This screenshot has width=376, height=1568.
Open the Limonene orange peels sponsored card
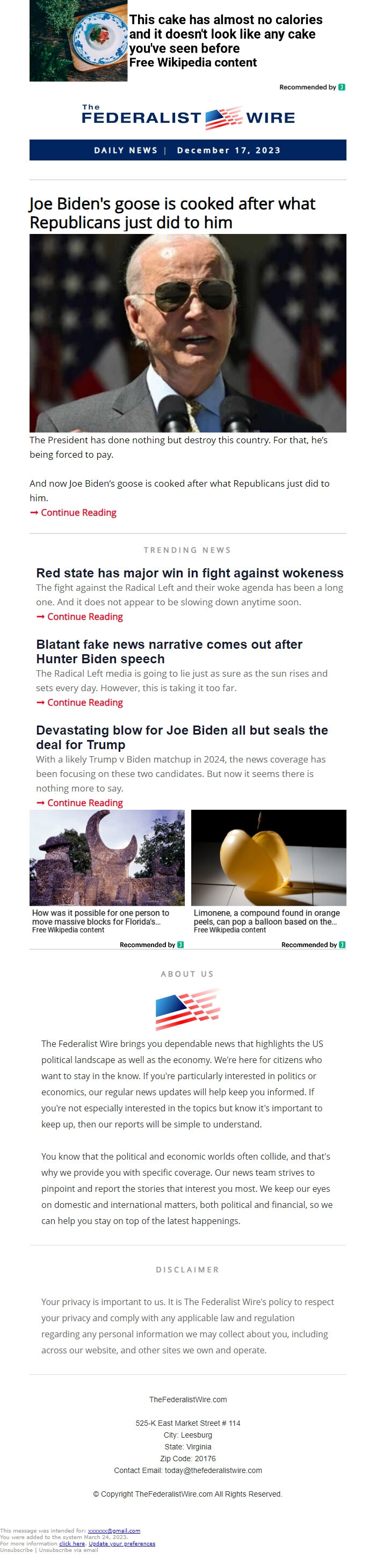[268, 870]
